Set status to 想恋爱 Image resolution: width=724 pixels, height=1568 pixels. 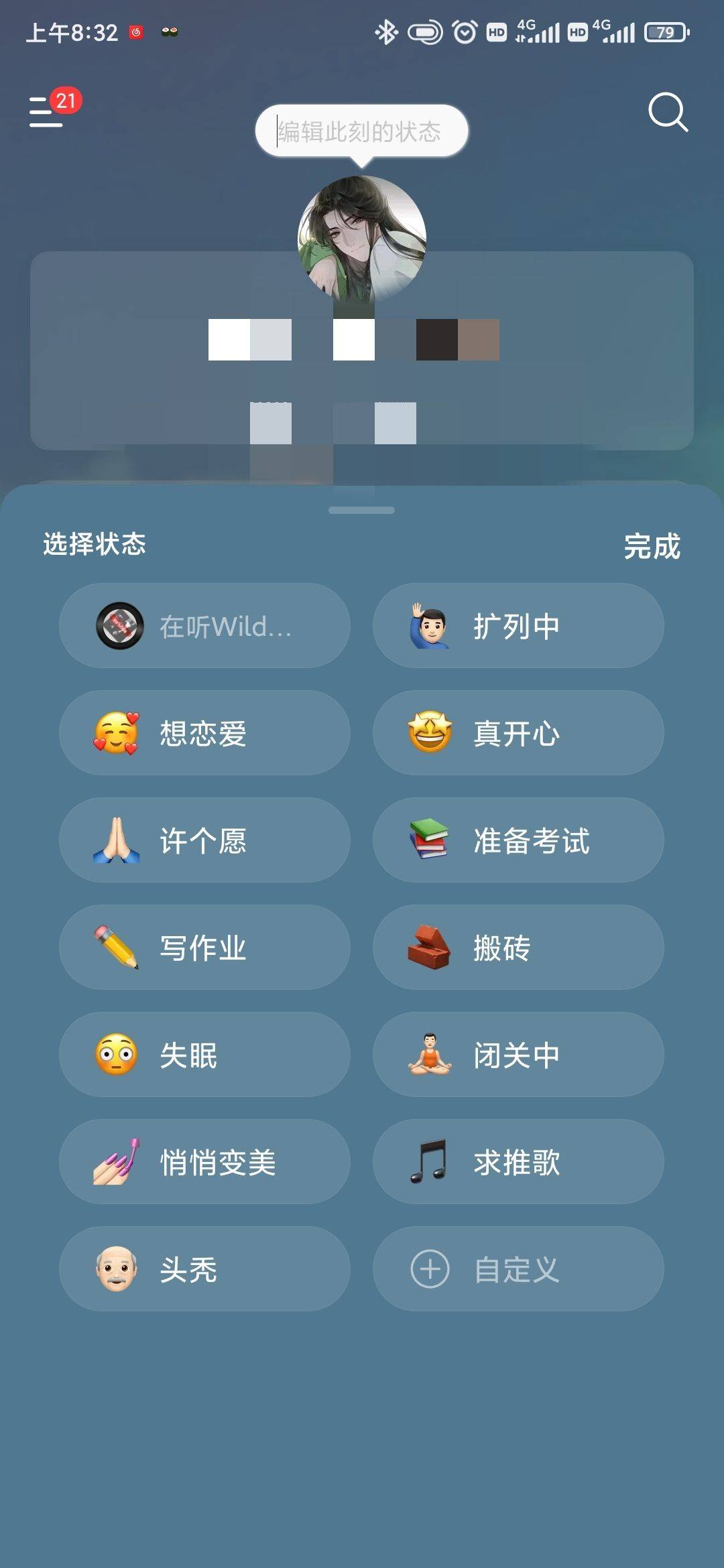pos(204,733)
